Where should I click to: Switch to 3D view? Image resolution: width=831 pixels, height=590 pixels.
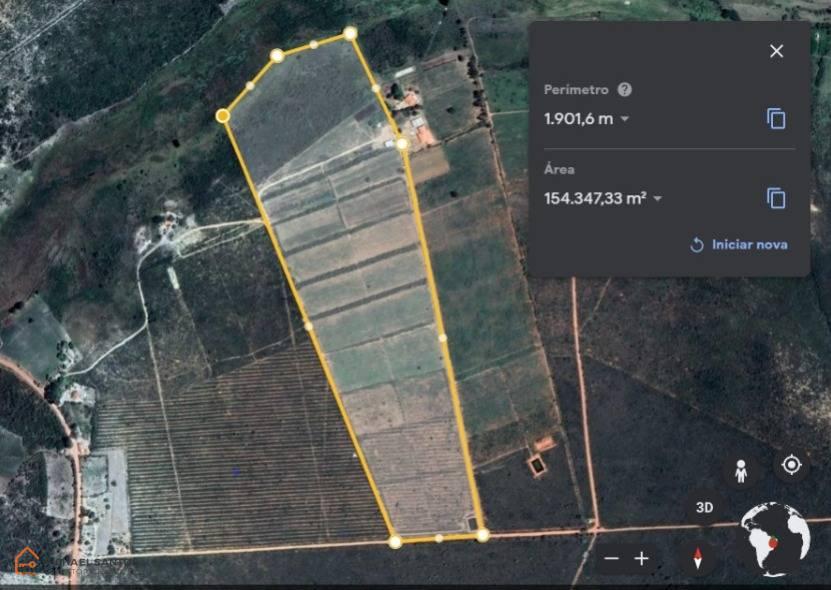point(704,508)
